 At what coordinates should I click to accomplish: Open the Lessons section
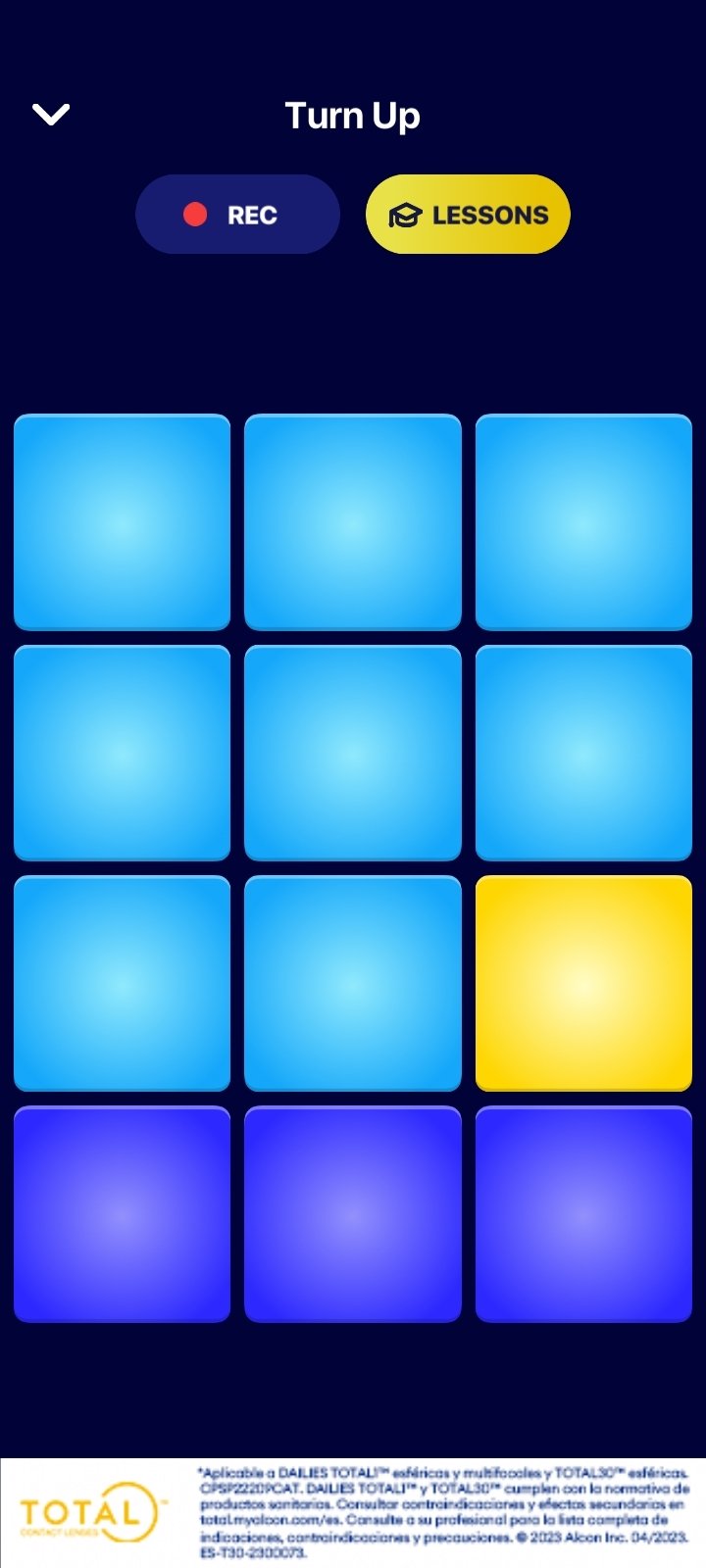click(468, 215)
